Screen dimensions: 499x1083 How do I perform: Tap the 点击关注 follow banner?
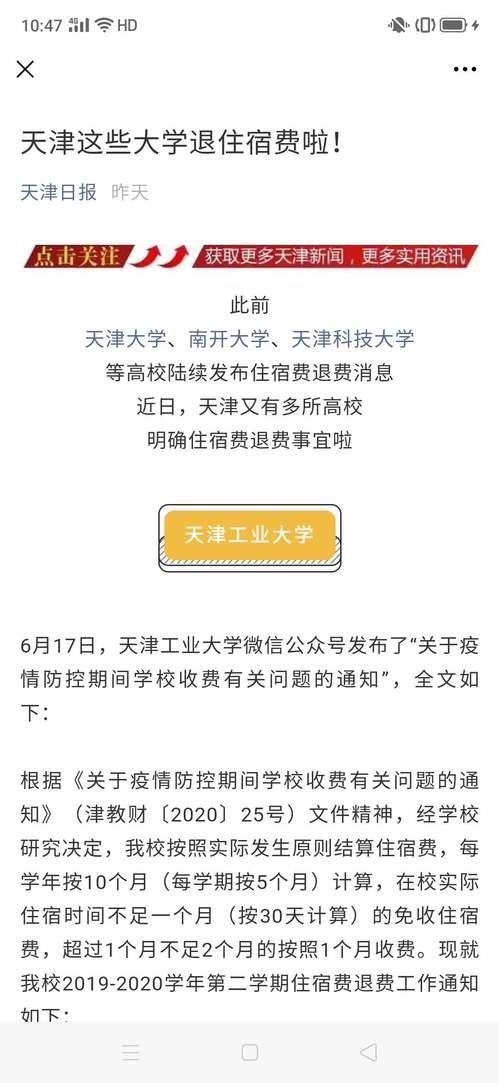pyautogui.click(x=250, y=256)
